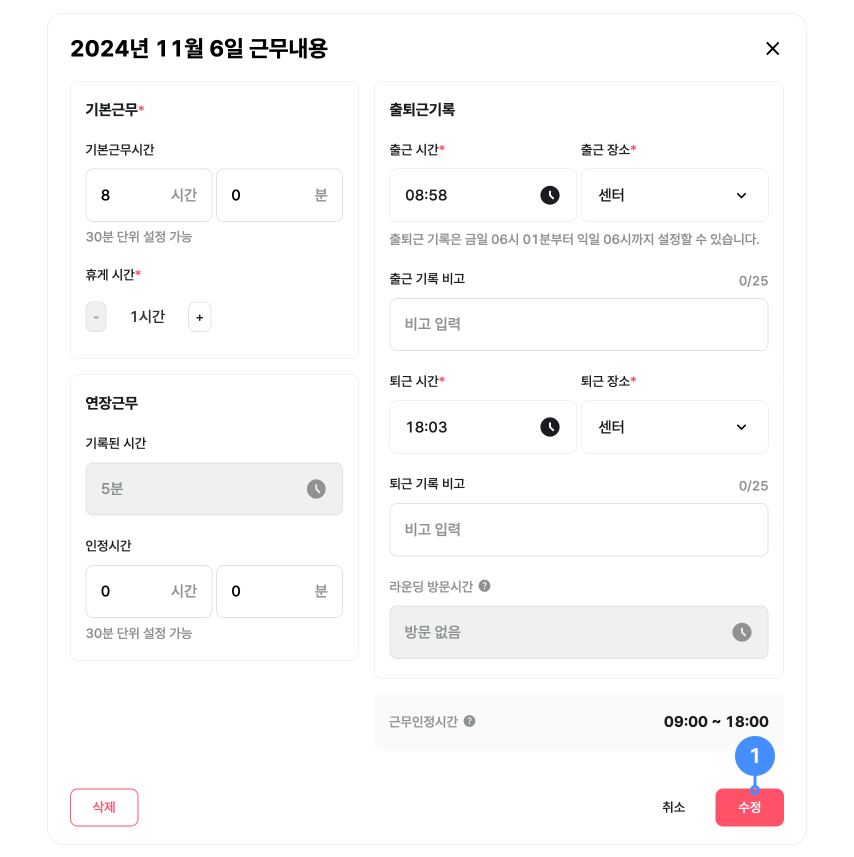Expand the 퇴근 장소 dropdown
The image size is (854, 857).
tap(674, 427)
